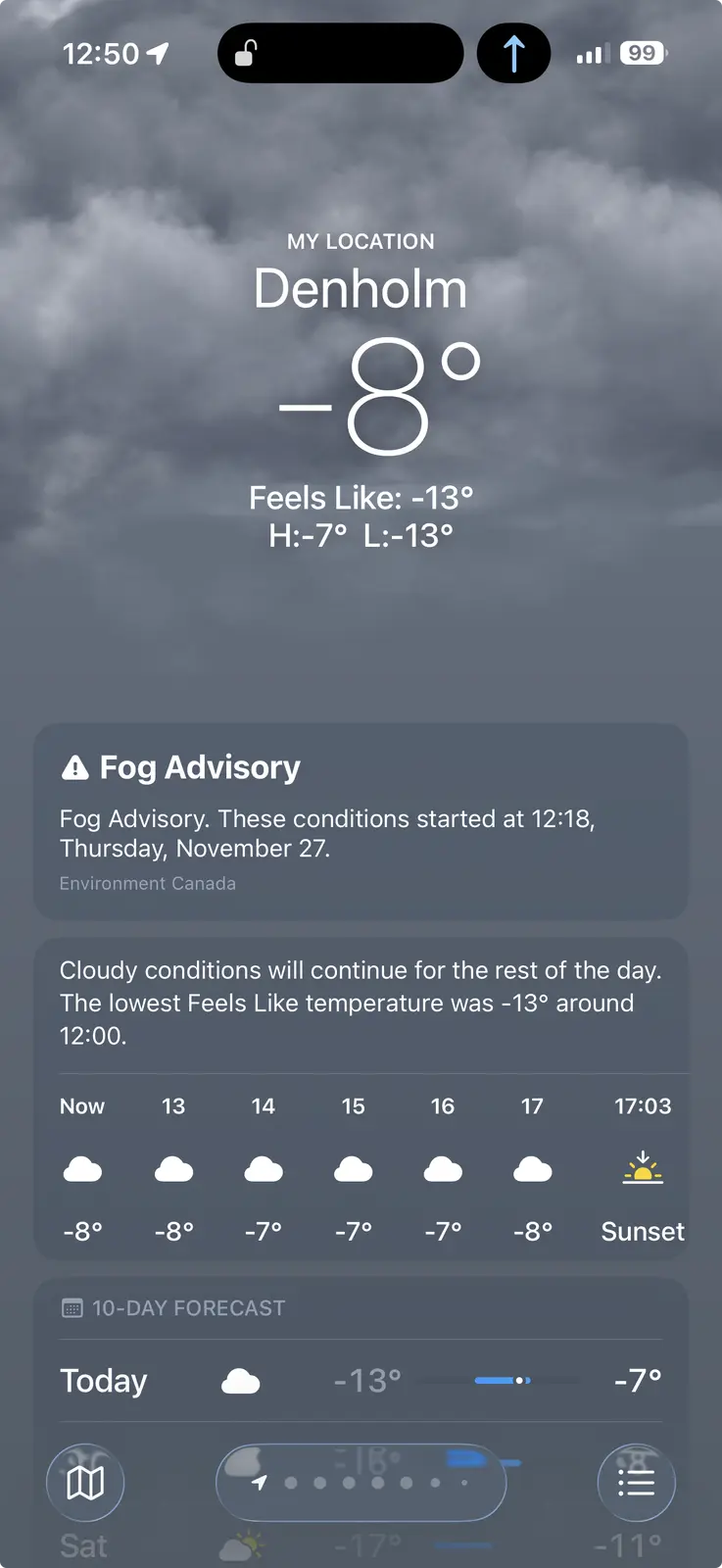Image resolution: width=722 pixels, height=1568 pixels.
Task: Open the saved locations list
Action: (636, 1483)
